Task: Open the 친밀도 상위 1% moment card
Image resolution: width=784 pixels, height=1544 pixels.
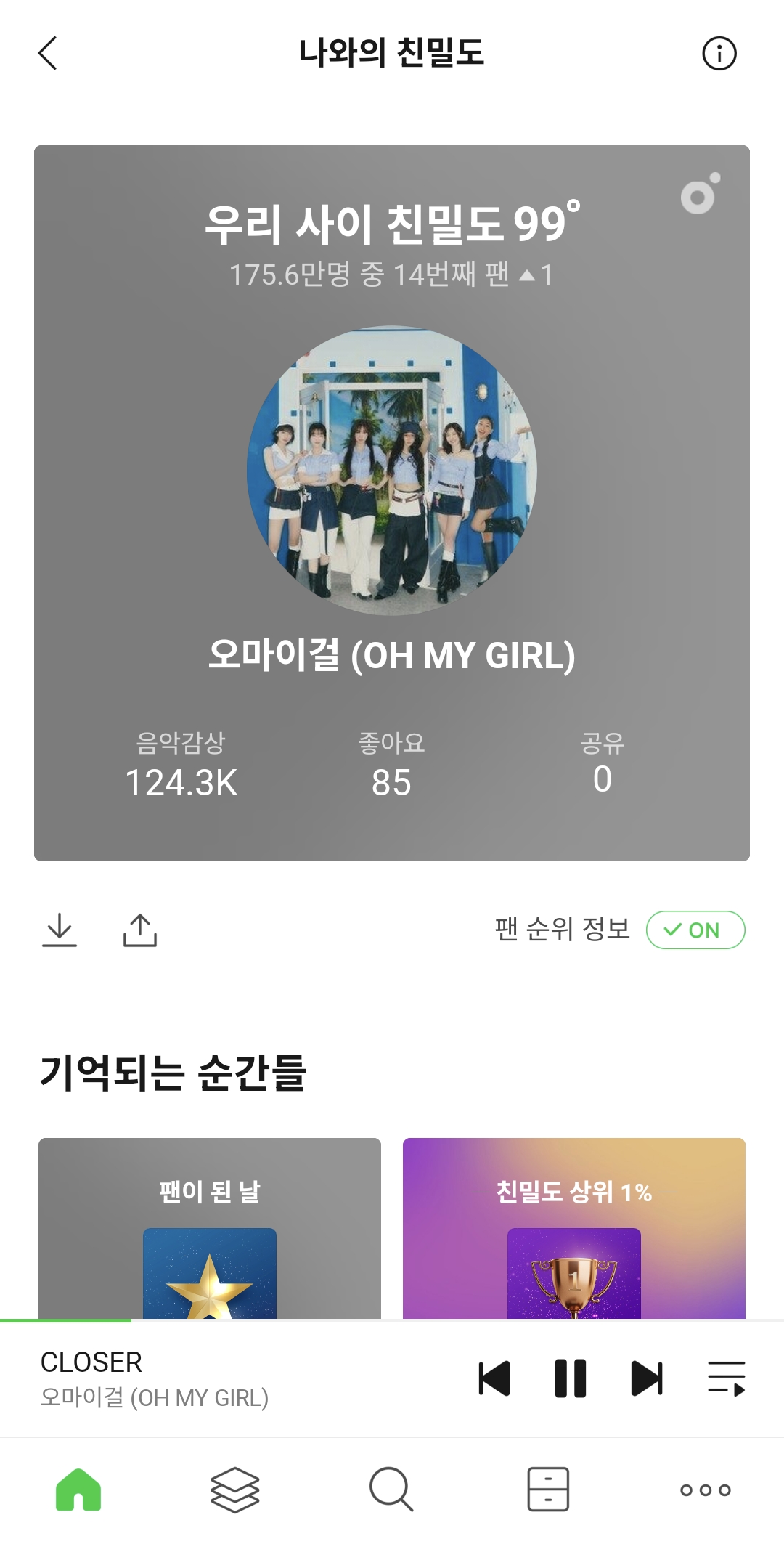Action: [x=573, y=1228]
